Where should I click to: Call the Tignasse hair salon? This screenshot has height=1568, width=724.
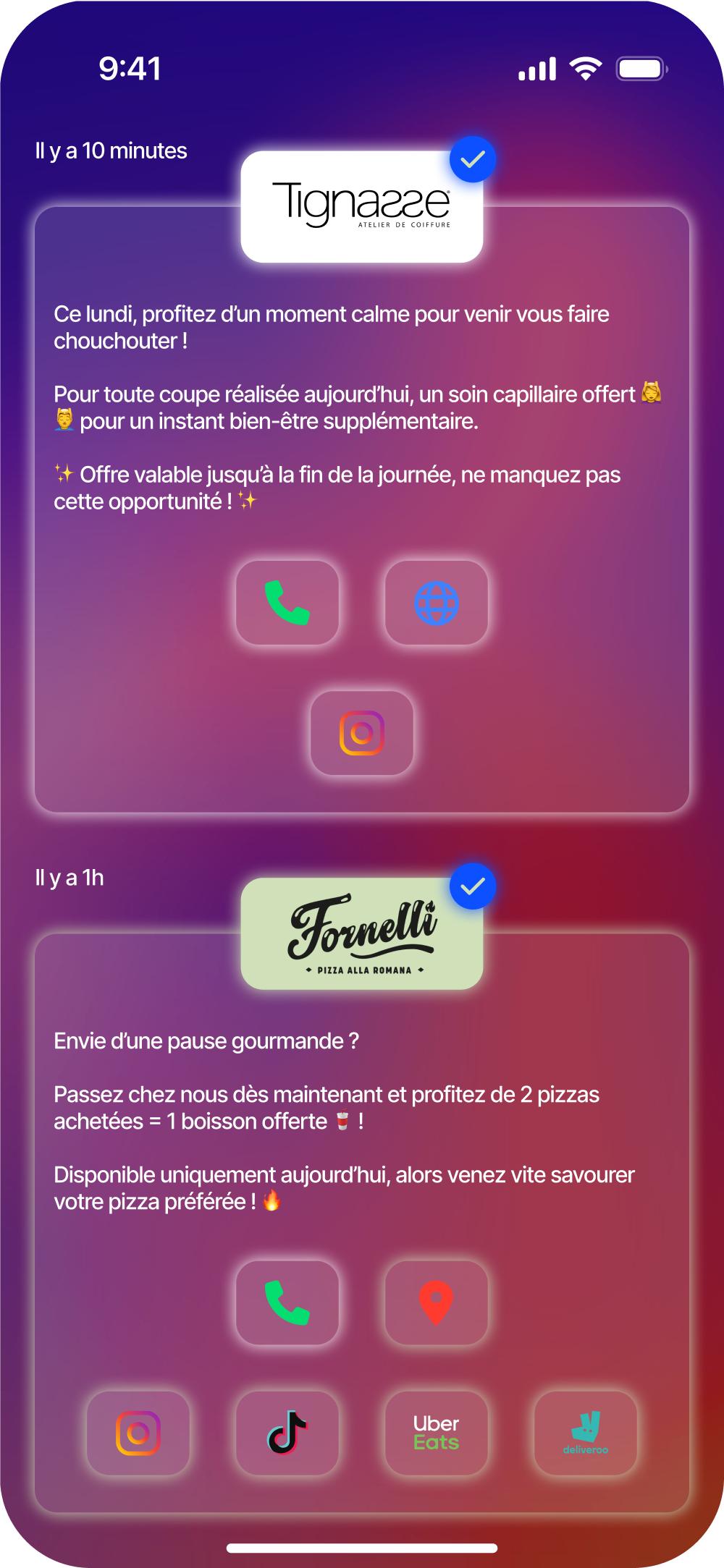(x=287, y=603)
